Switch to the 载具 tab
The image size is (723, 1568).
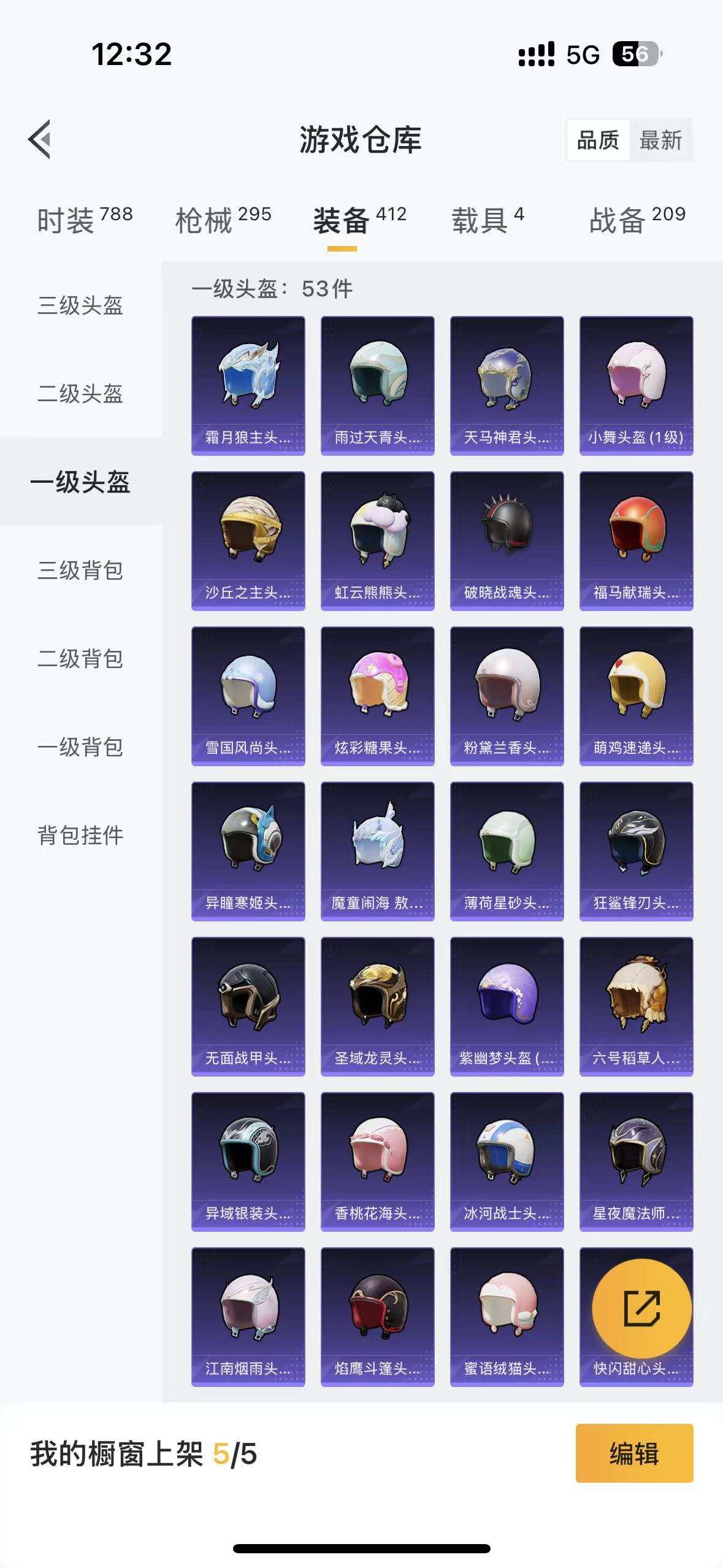488,220
